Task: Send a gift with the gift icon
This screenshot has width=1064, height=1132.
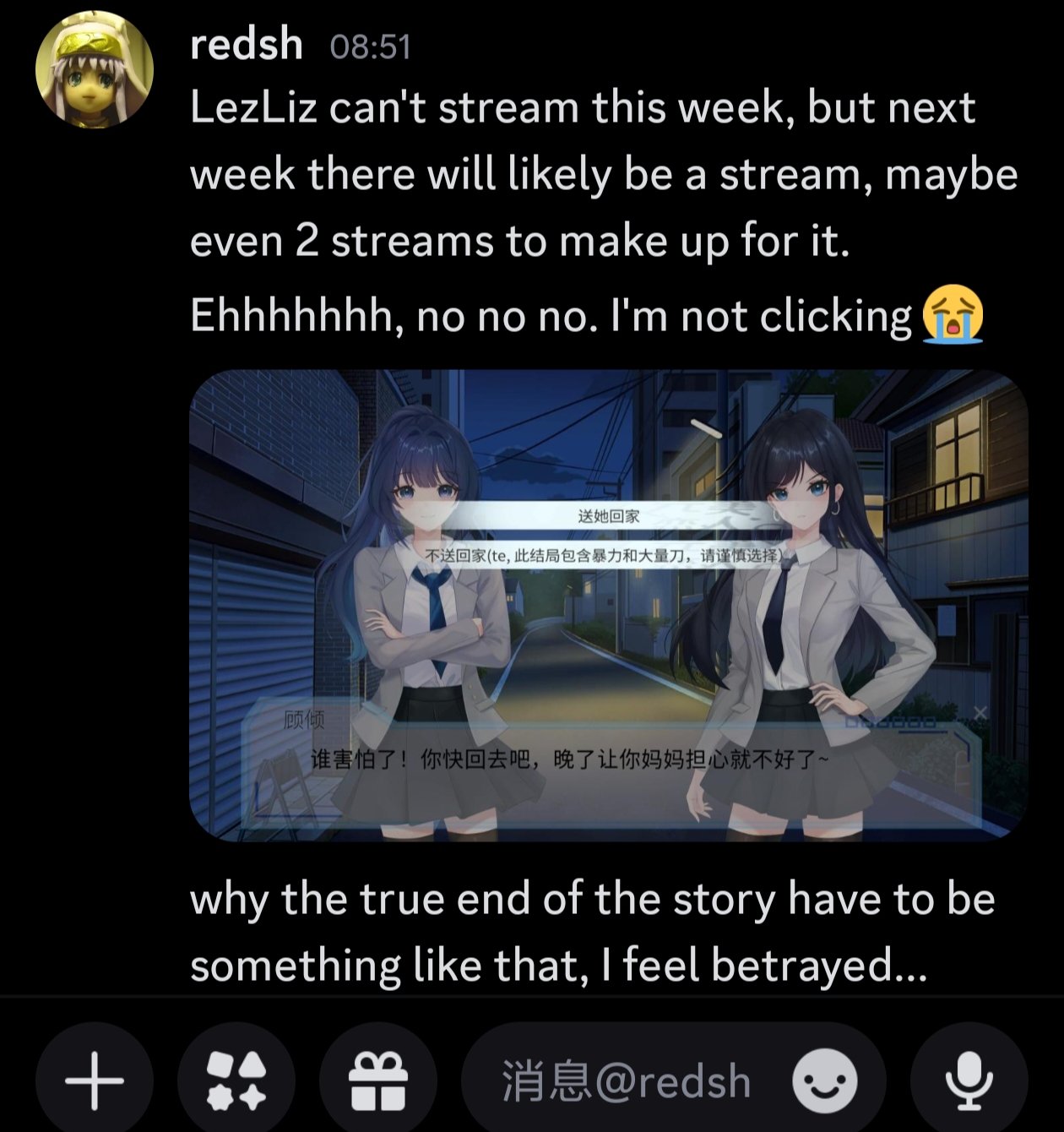Action: [378, 1080]
